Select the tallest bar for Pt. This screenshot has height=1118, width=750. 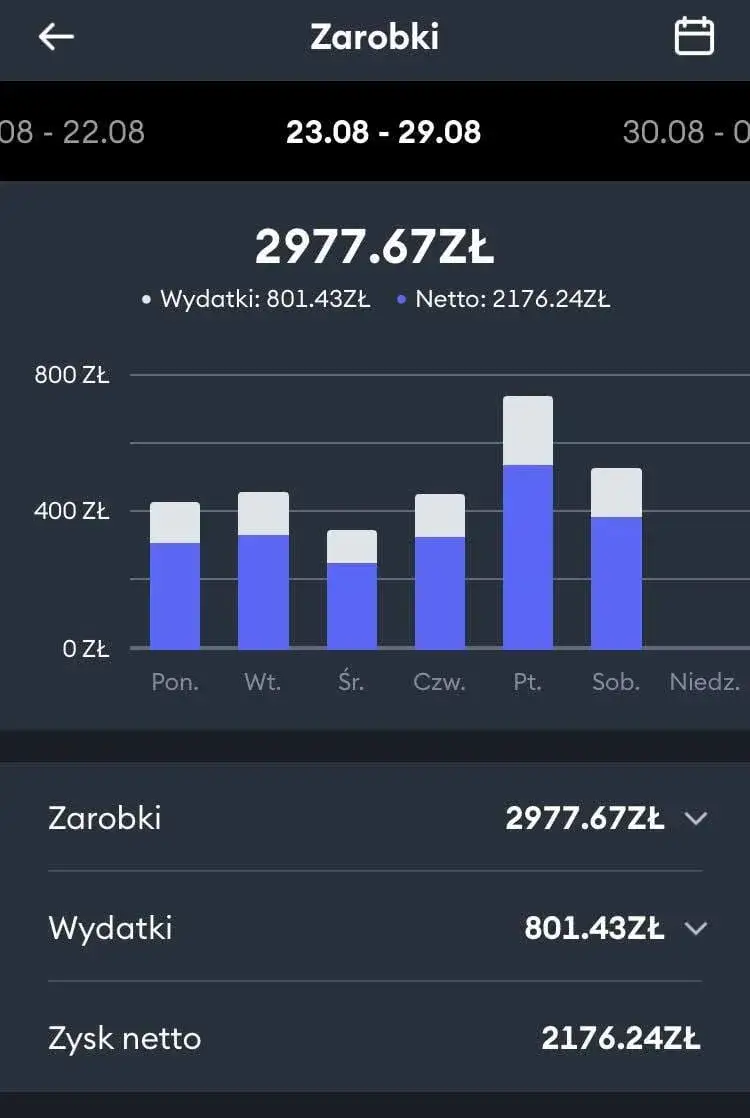click(x=528, y=520)
